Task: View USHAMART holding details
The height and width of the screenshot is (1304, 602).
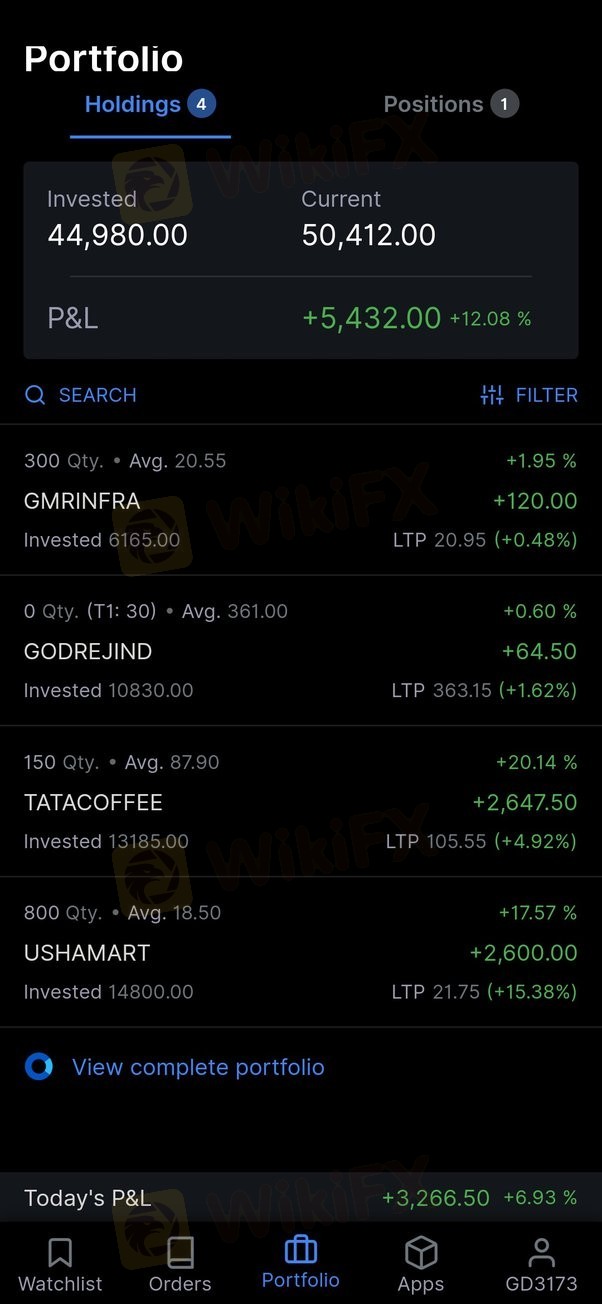Action: pyautogui.click(x=301, y=953)
